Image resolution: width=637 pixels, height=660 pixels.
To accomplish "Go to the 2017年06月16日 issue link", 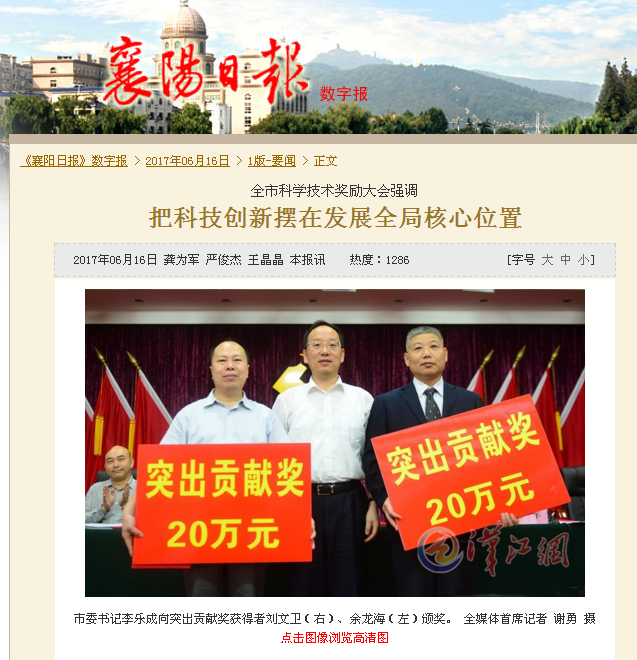I will (x=187, y=160).
